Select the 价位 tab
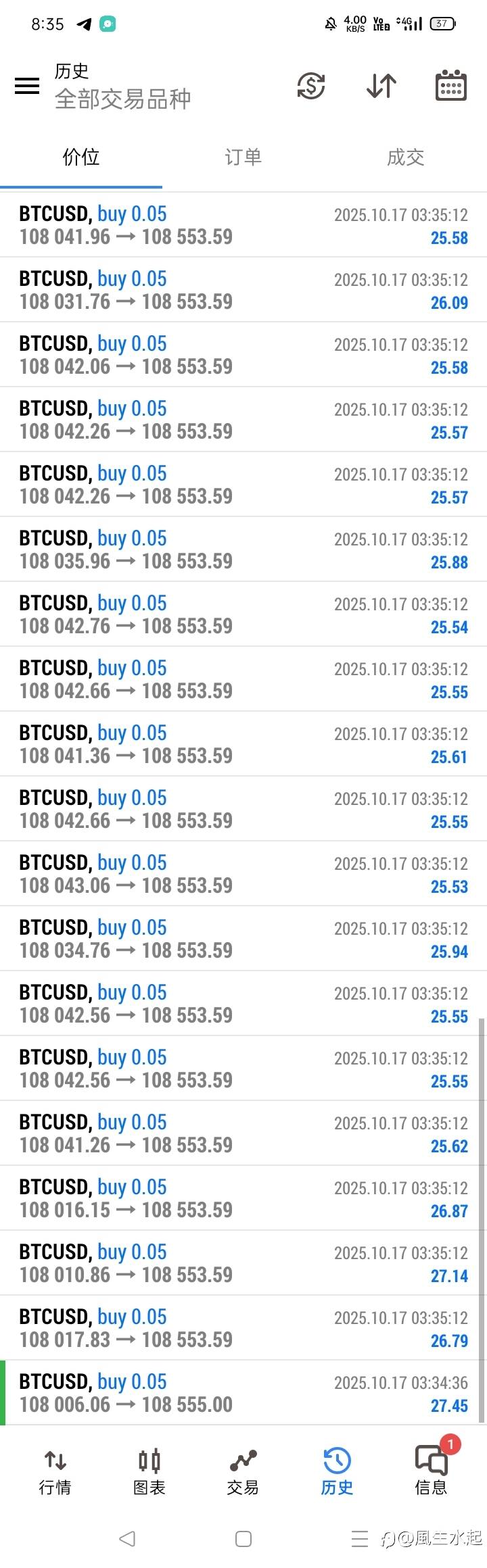This screenshot has width=487, height=1568. point(81,157)
